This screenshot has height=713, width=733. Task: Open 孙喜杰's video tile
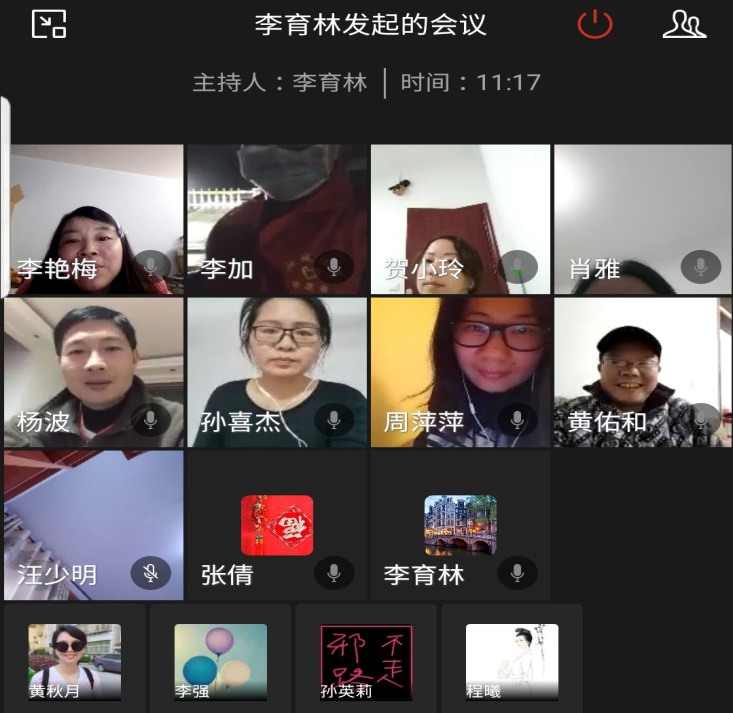[277, 372]
